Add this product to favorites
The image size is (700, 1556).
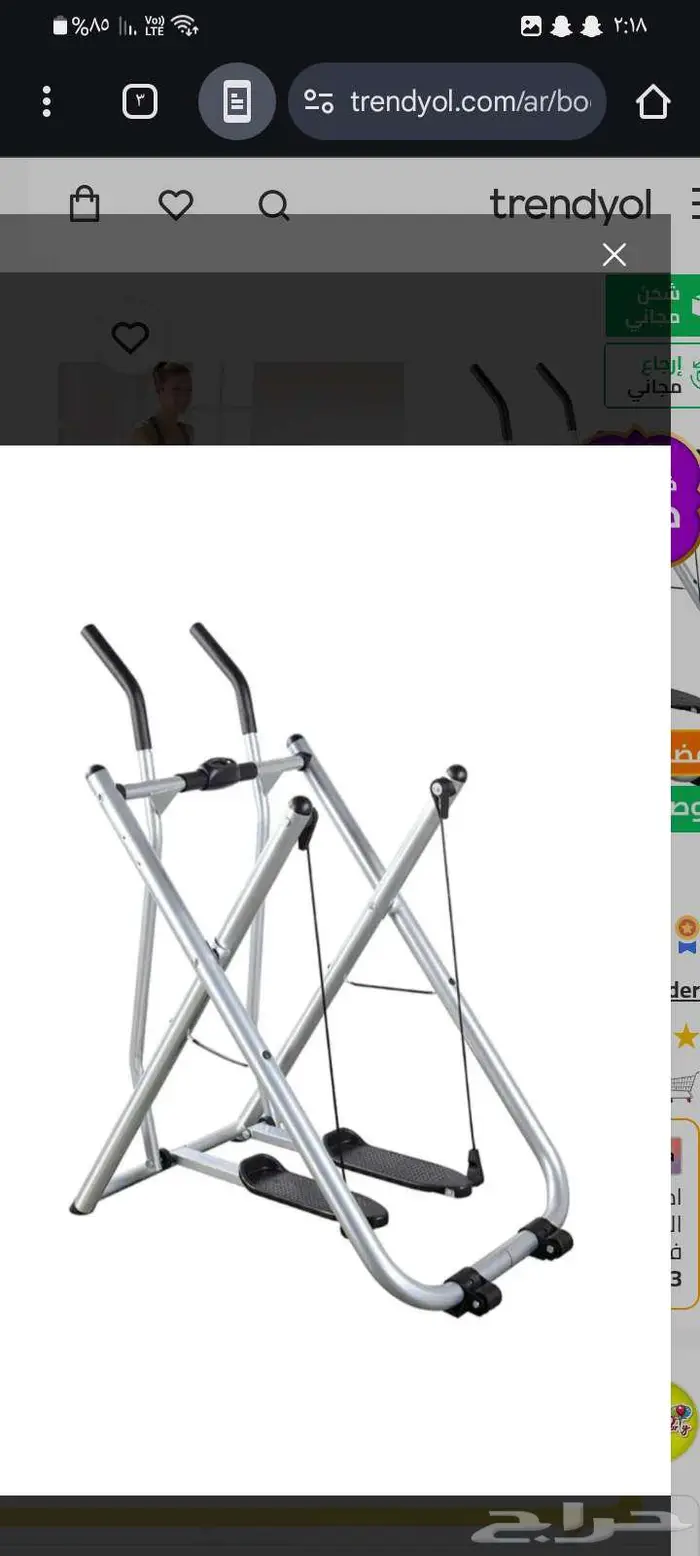[130, 338]
